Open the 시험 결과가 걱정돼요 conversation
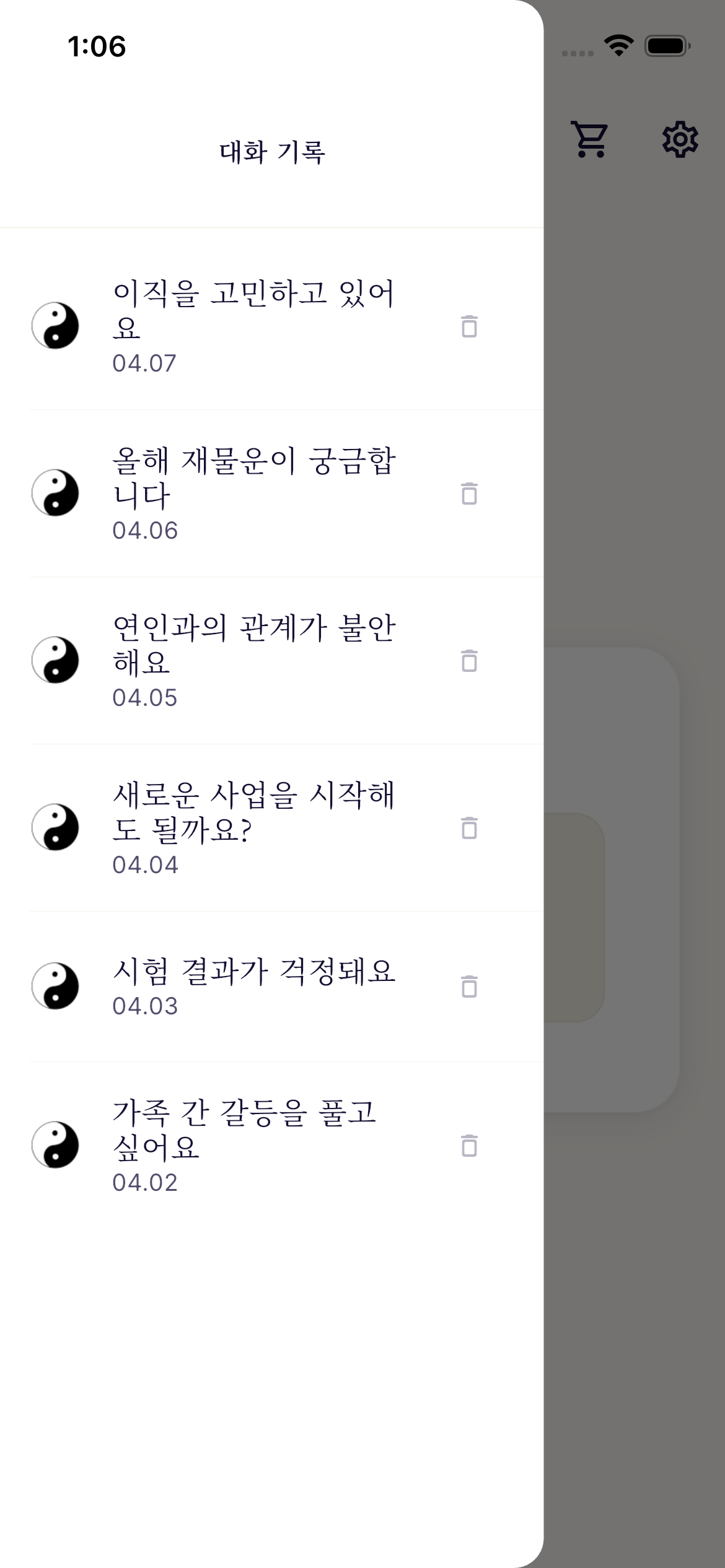Screen dimensions: 725x1568 coord(254,986)
